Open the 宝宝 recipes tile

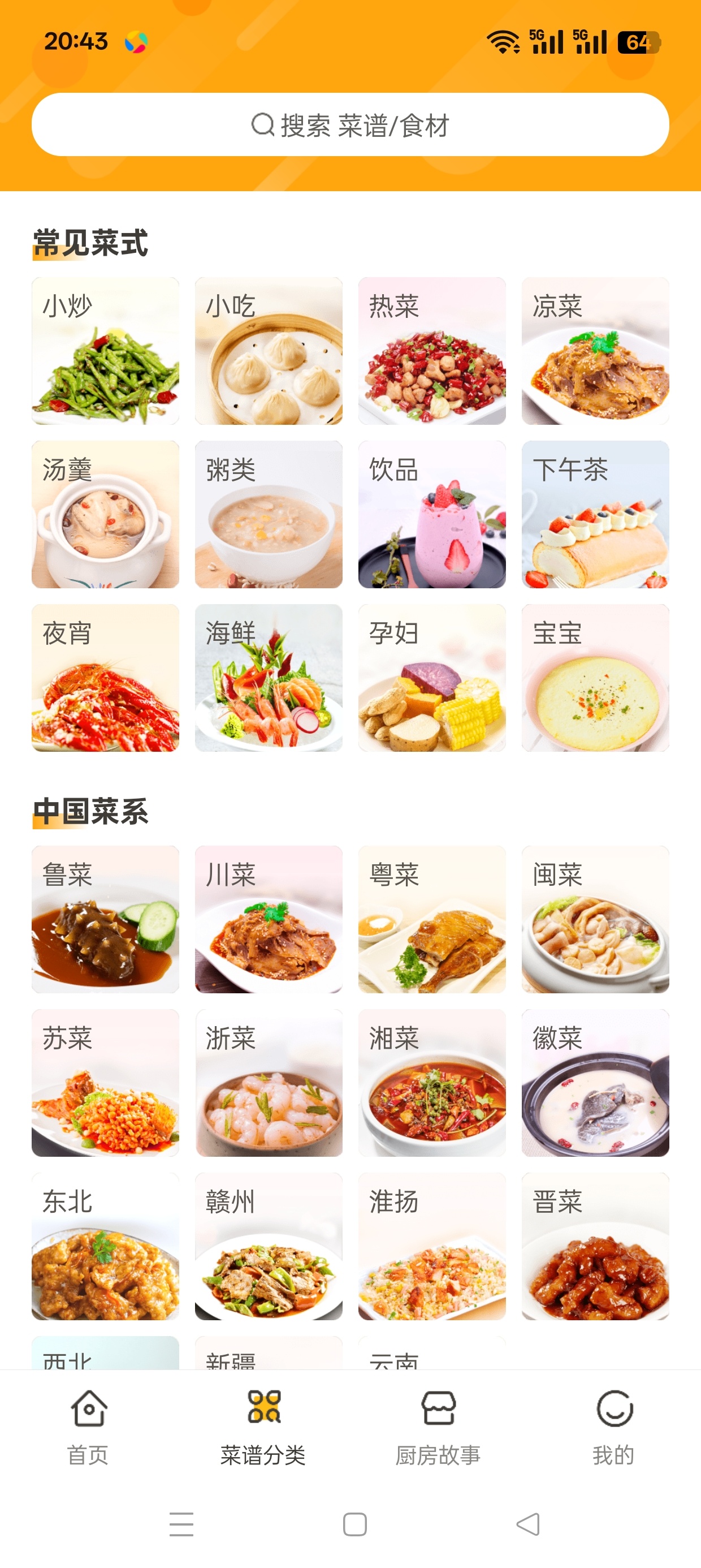595,678
